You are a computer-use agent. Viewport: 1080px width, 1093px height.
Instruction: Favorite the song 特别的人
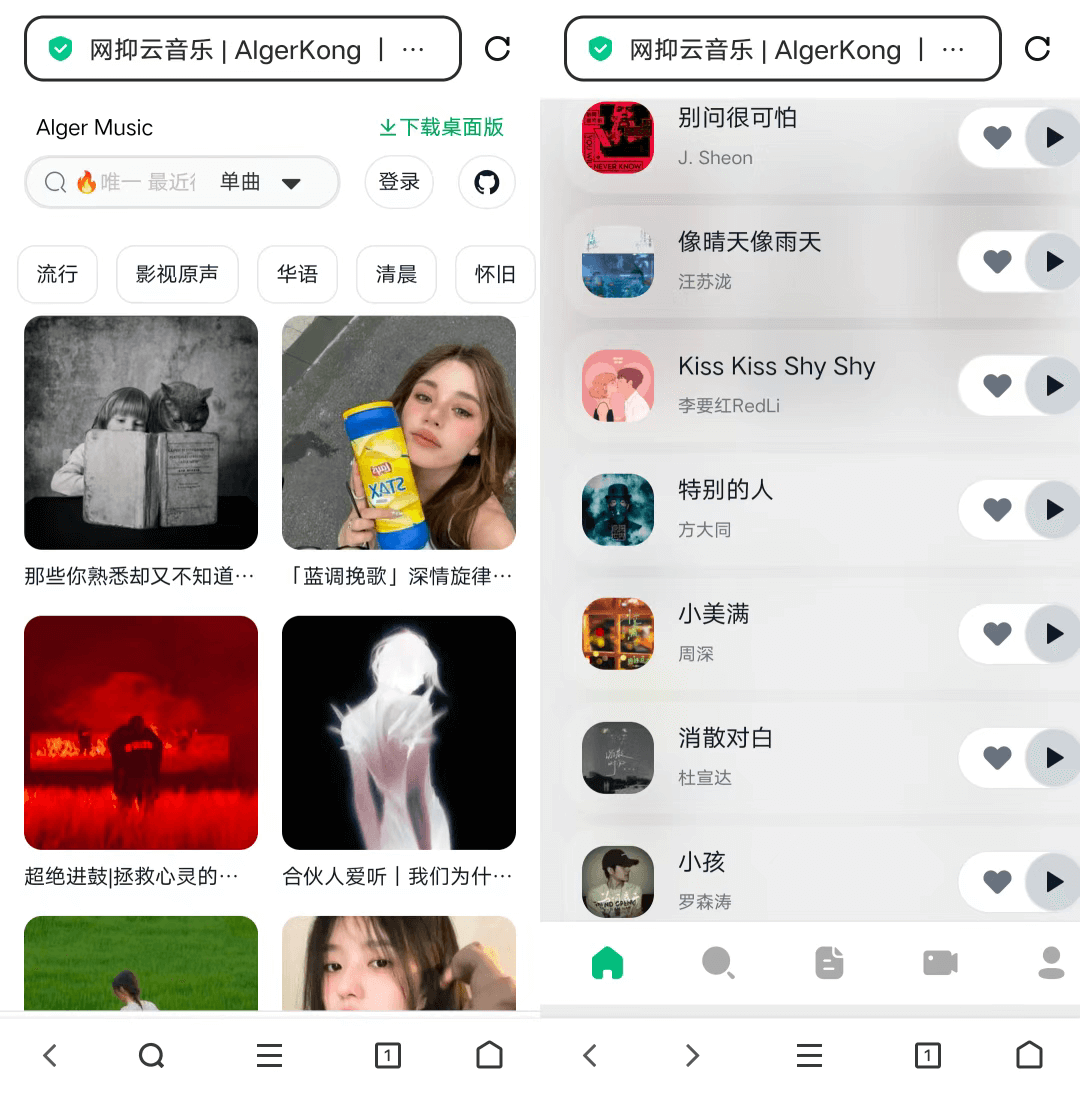click(x=997, y=510)
